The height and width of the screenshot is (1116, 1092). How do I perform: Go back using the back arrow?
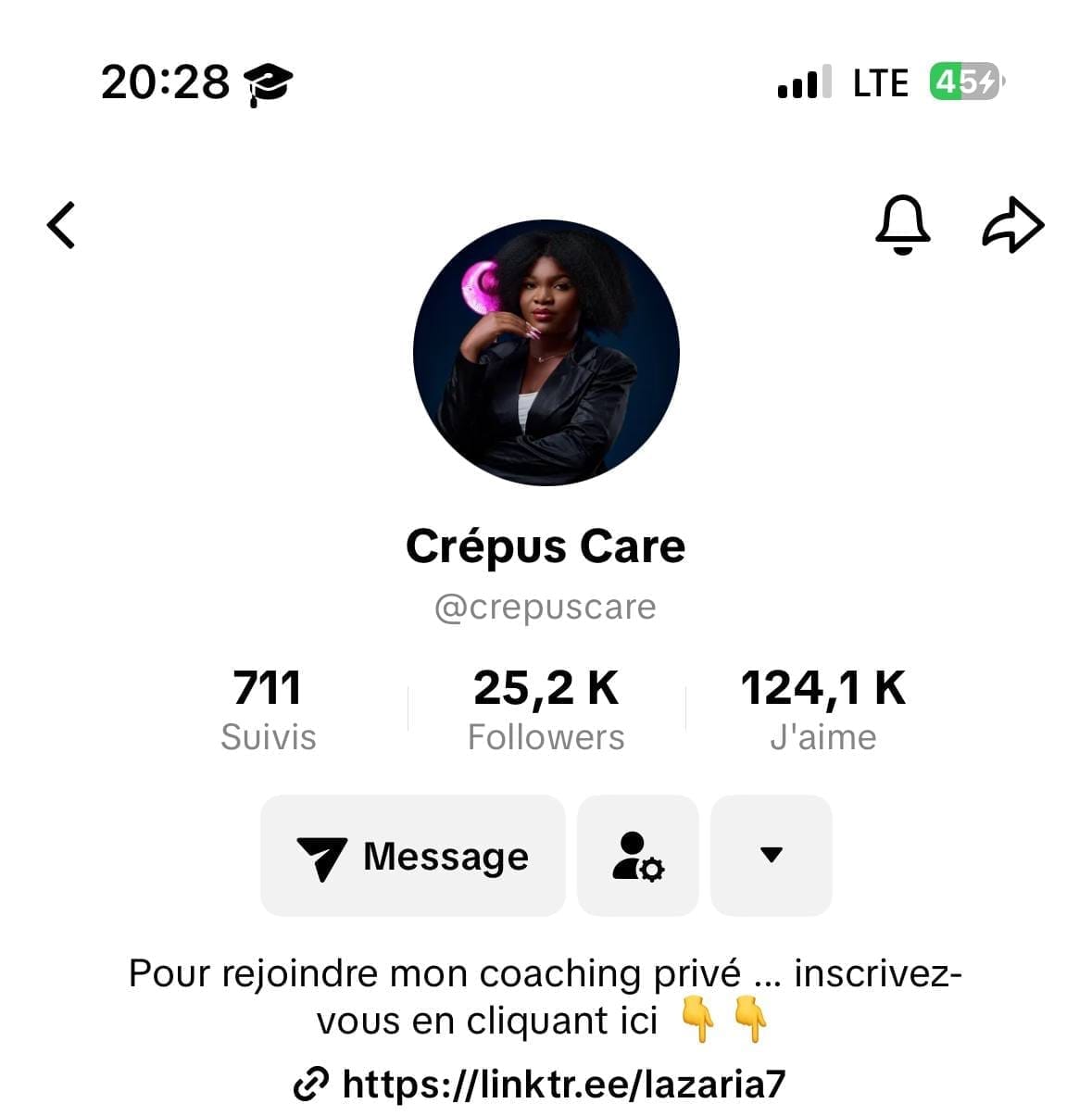[x=61, y=225]
